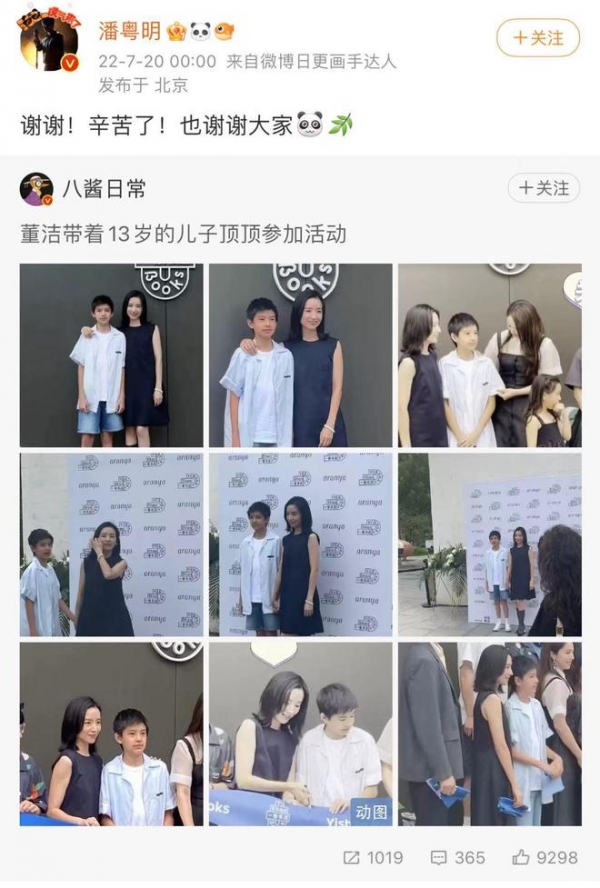
Task: Open the outdoor photo with flower stand
Action: (489, 544)
